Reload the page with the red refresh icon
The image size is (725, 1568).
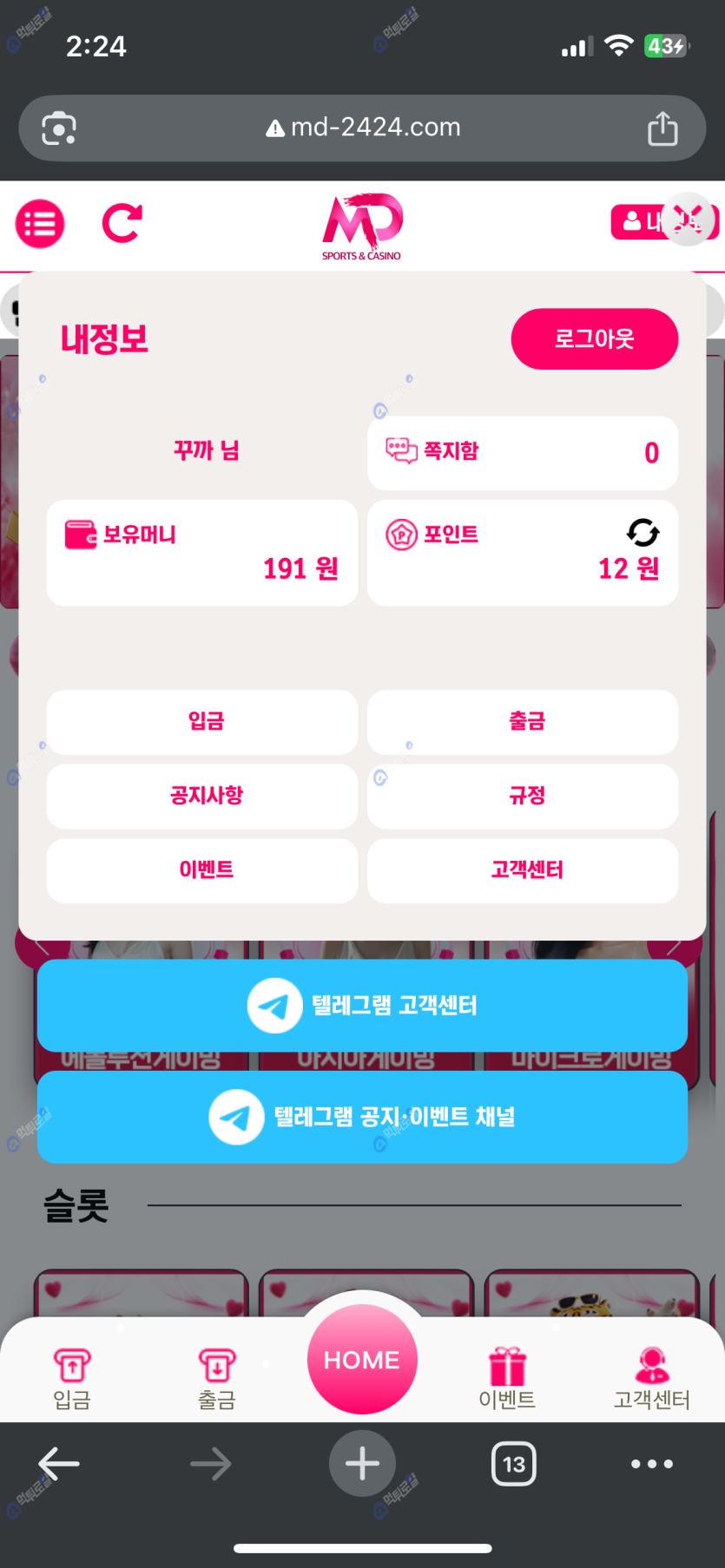[122, 224]
